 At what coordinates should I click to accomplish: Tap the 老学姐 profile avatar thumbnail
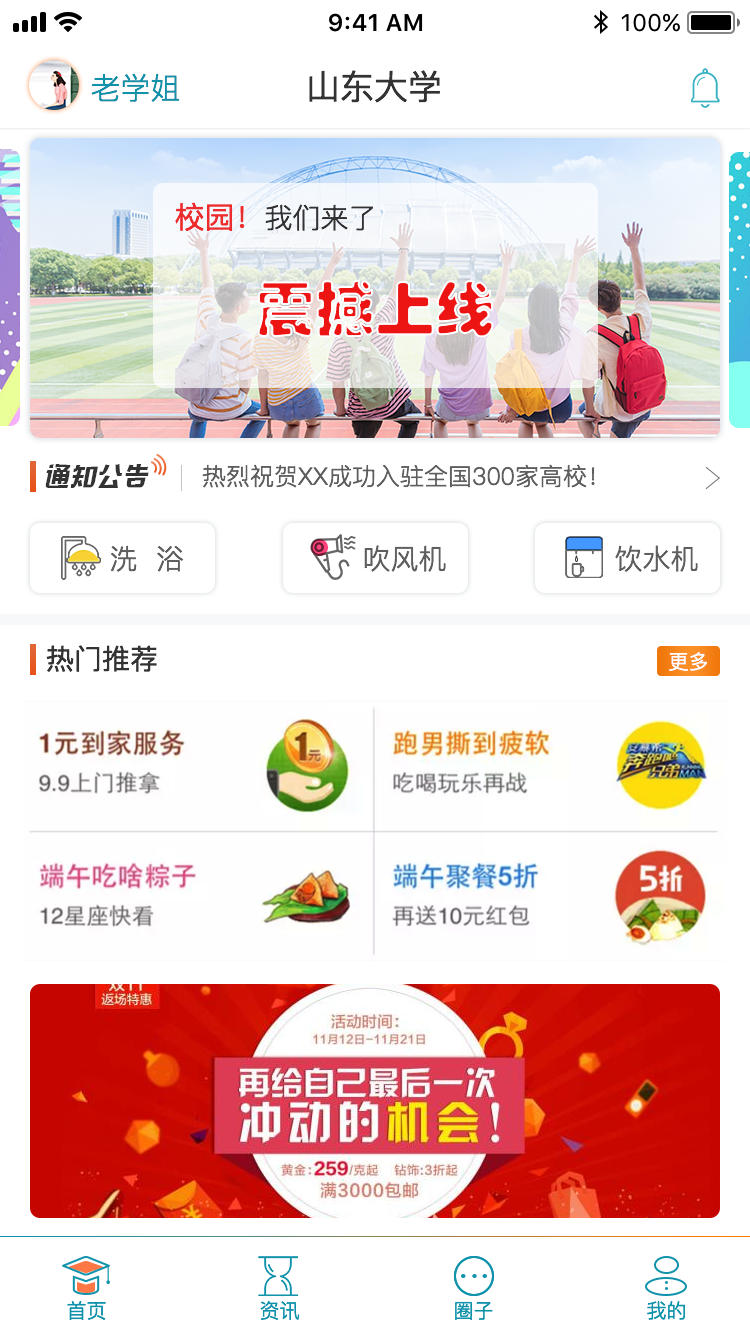click(56, 86)
